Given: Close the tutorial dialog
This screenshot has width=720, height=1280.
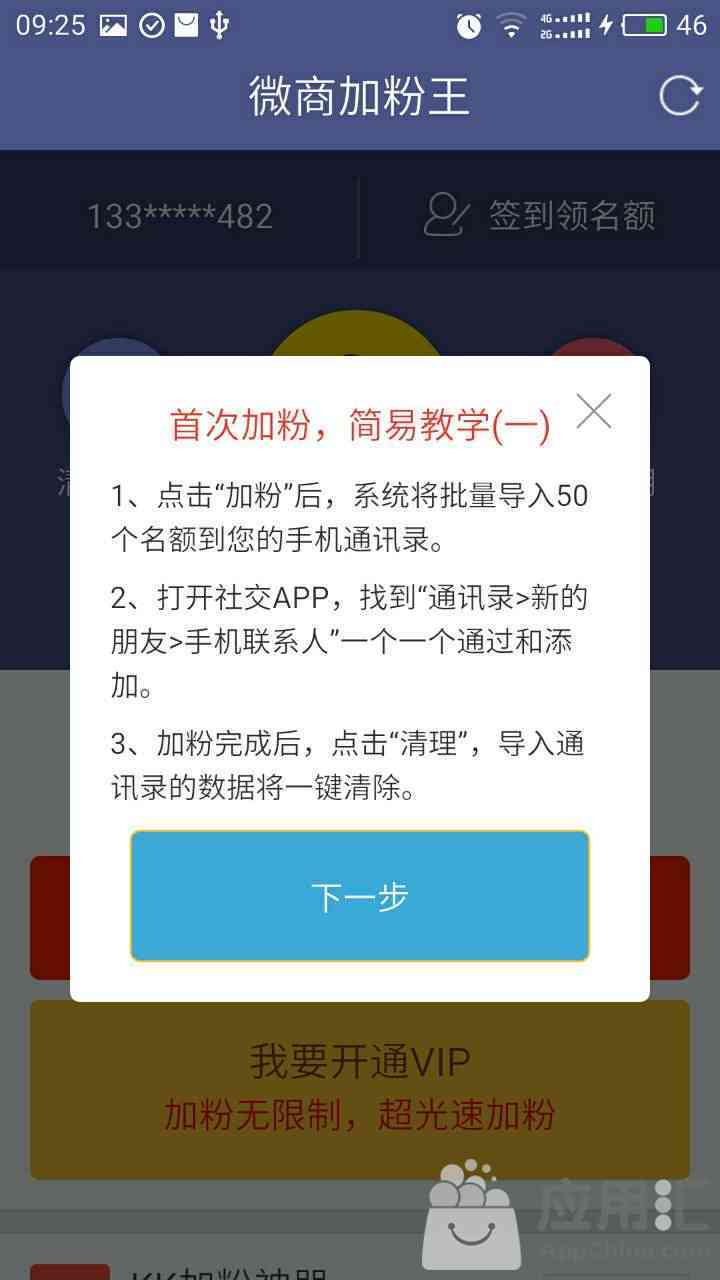Looking at the screenshot, I should pos(594,410).
